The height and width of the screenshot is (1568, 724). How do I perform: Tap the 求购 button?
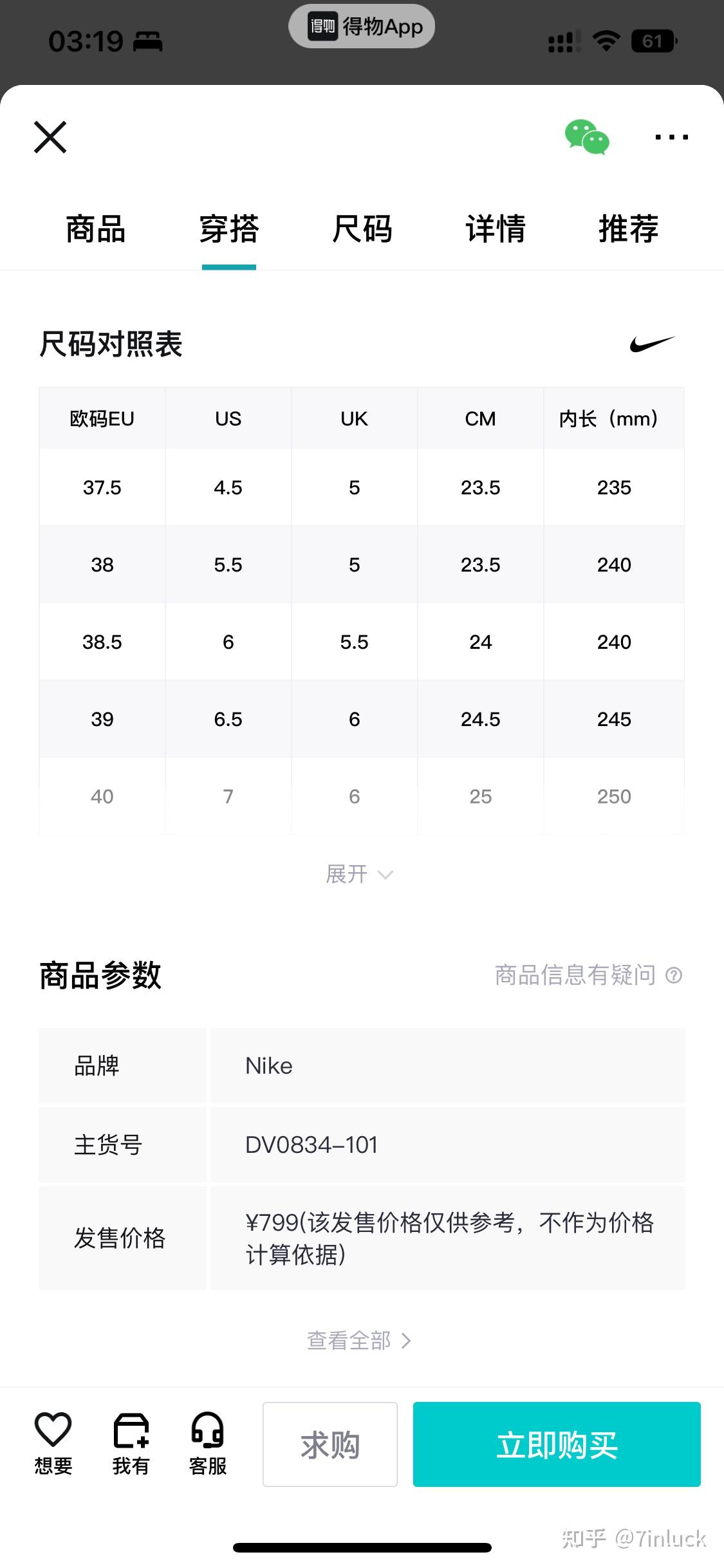pyautogui.click(x=330, y=1444)
